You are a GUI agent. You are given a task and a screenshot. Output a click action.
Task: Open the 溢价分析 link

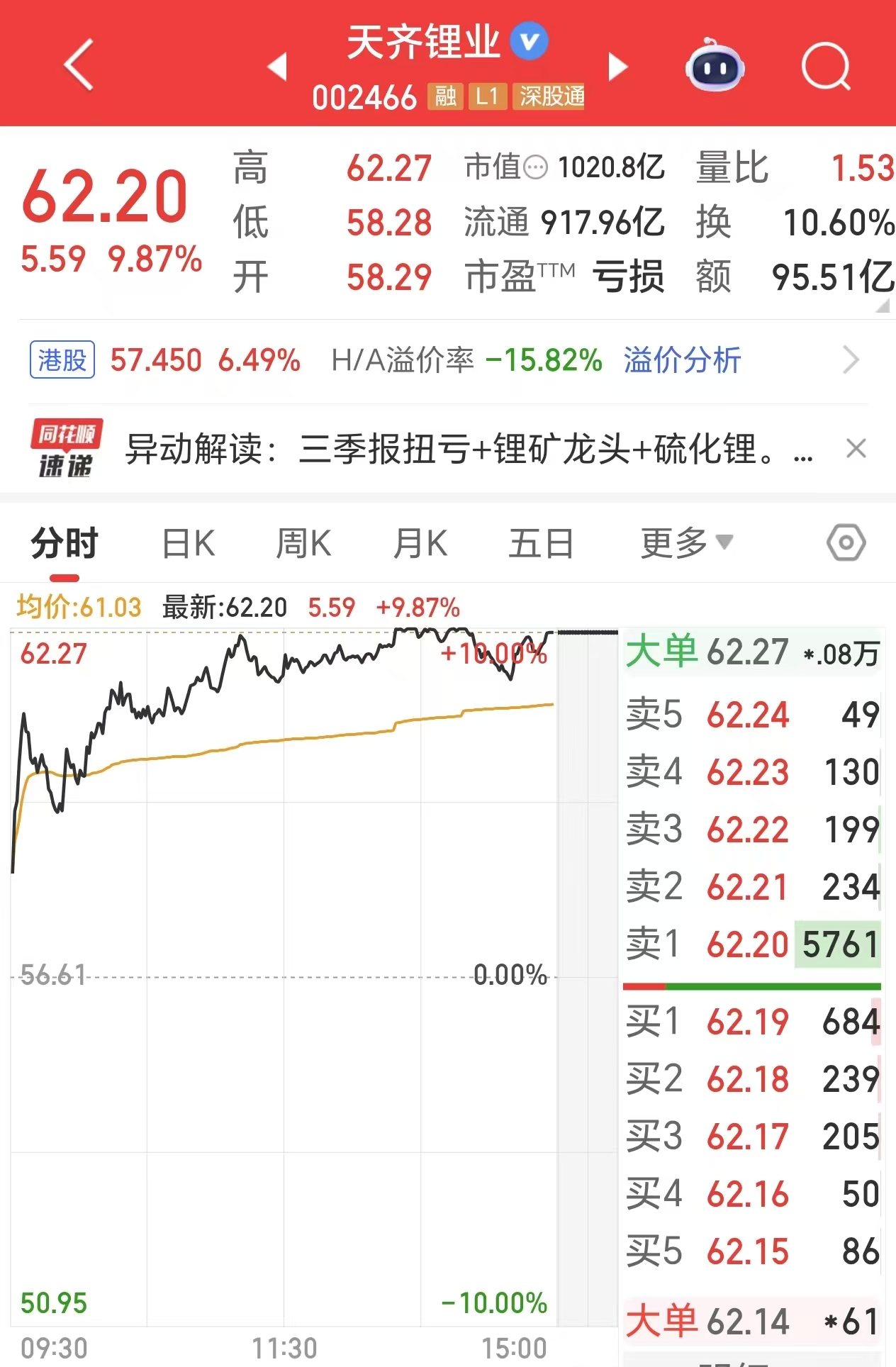(x=683, y=360)
